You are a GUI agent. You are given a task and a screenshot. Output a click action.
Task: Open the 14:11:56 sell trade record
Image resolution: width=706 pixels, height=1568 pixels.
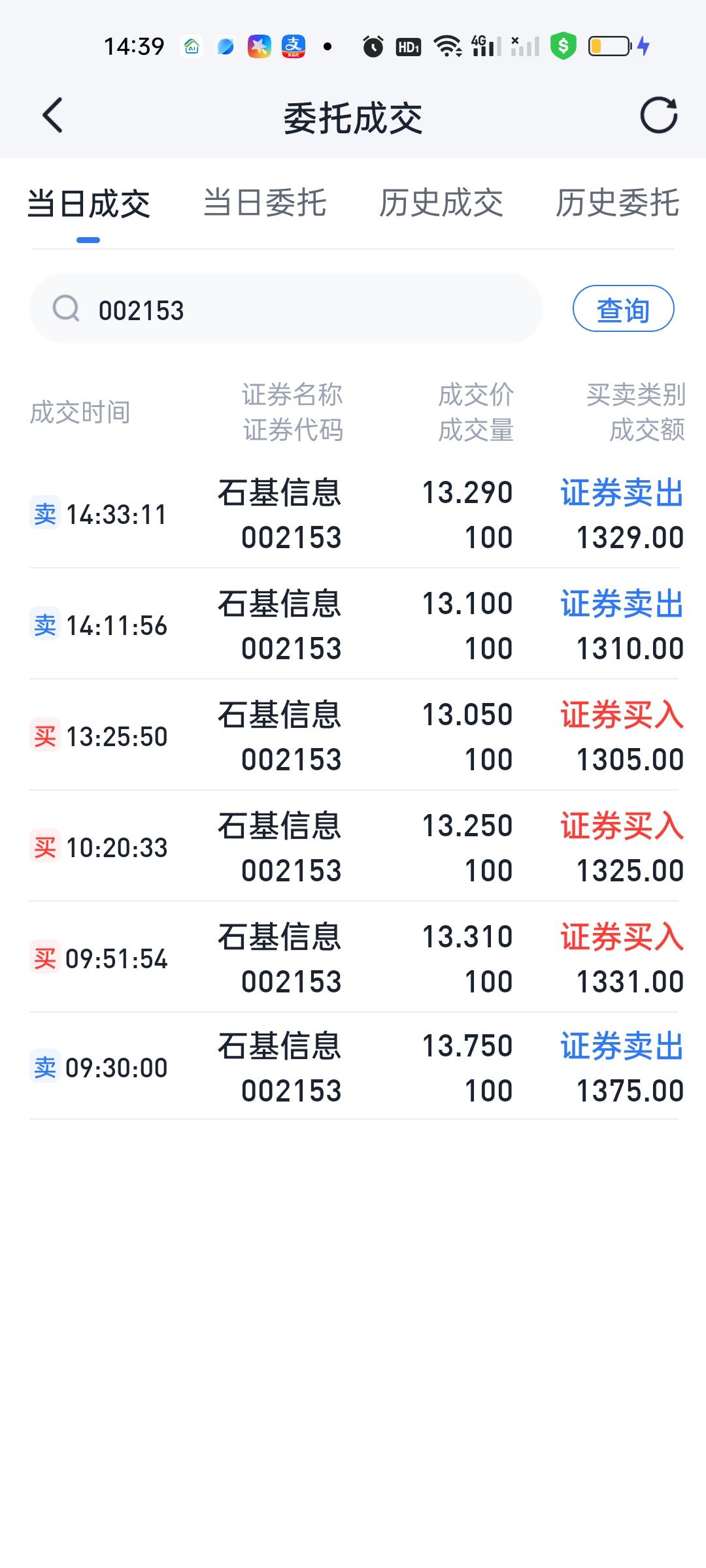point(353,626)
